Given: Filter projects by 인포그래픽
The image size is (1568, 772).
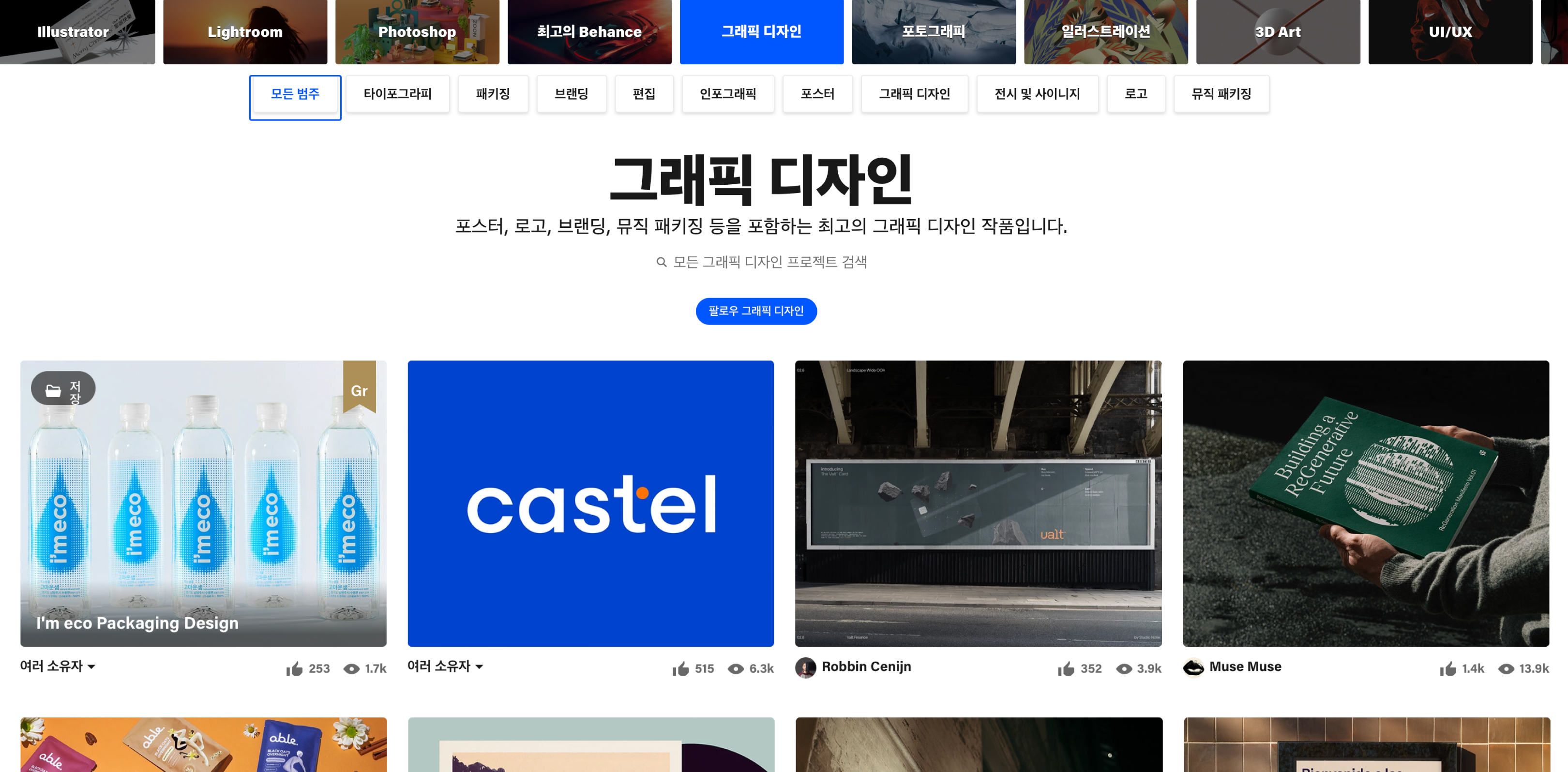Looking at the screenshot, I should (727, 94).
